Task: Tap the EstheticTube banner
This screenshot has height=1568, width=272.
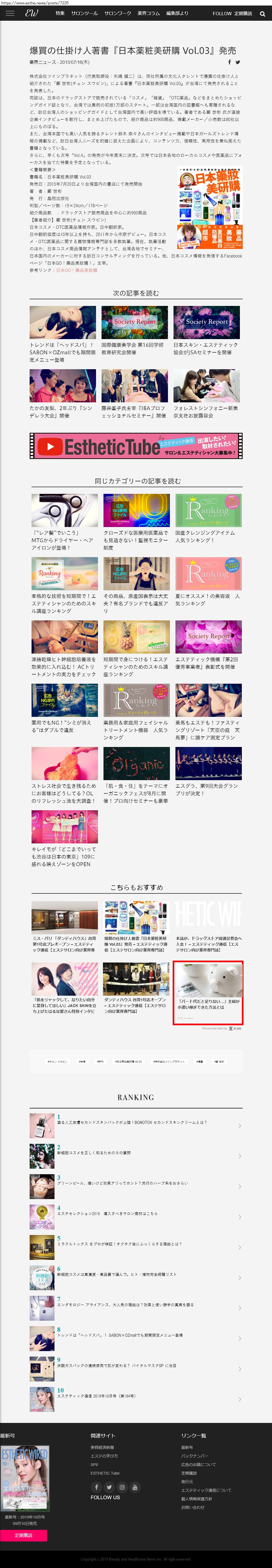Action: [x=136, y=446]
